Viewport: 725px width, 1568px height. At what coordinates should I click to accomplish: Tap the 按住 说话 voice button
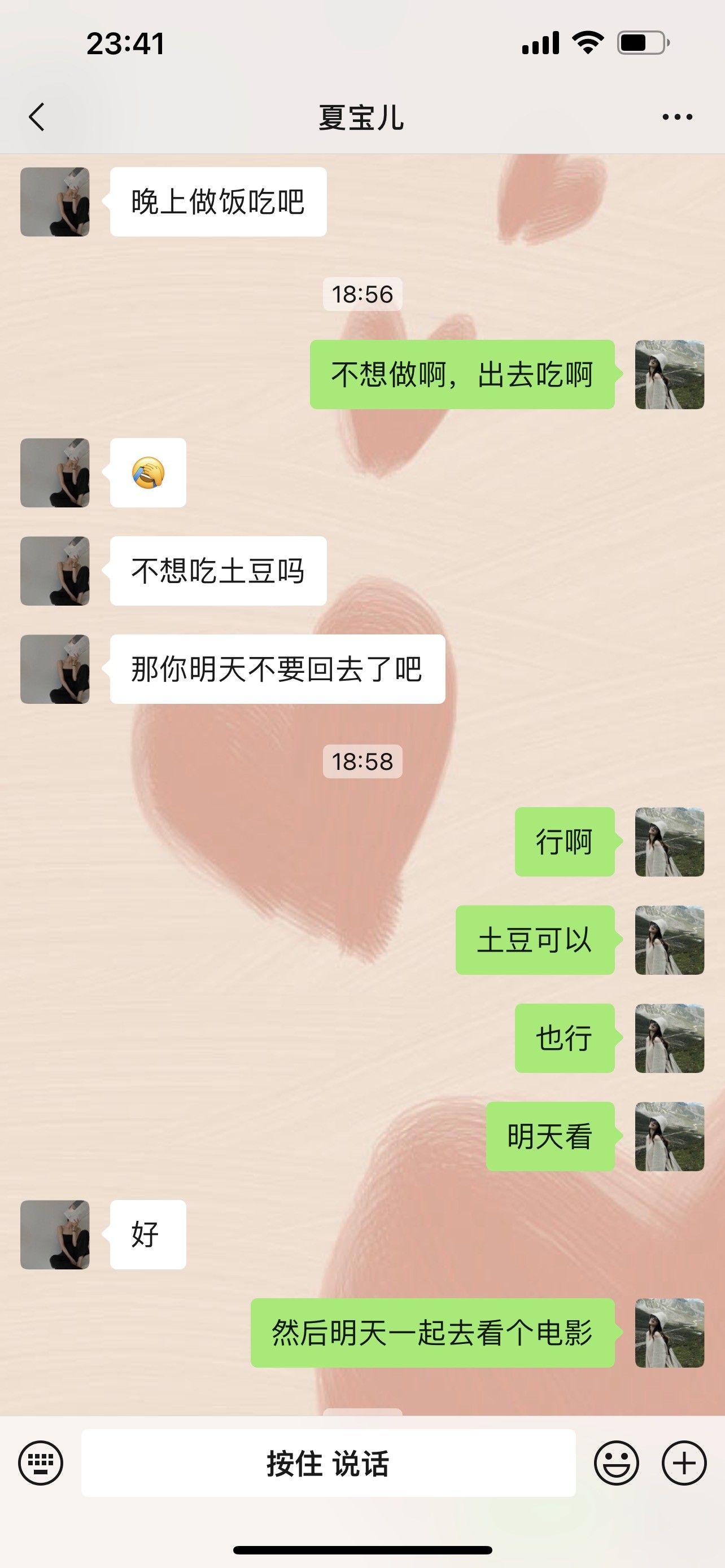coord(328,1462)
